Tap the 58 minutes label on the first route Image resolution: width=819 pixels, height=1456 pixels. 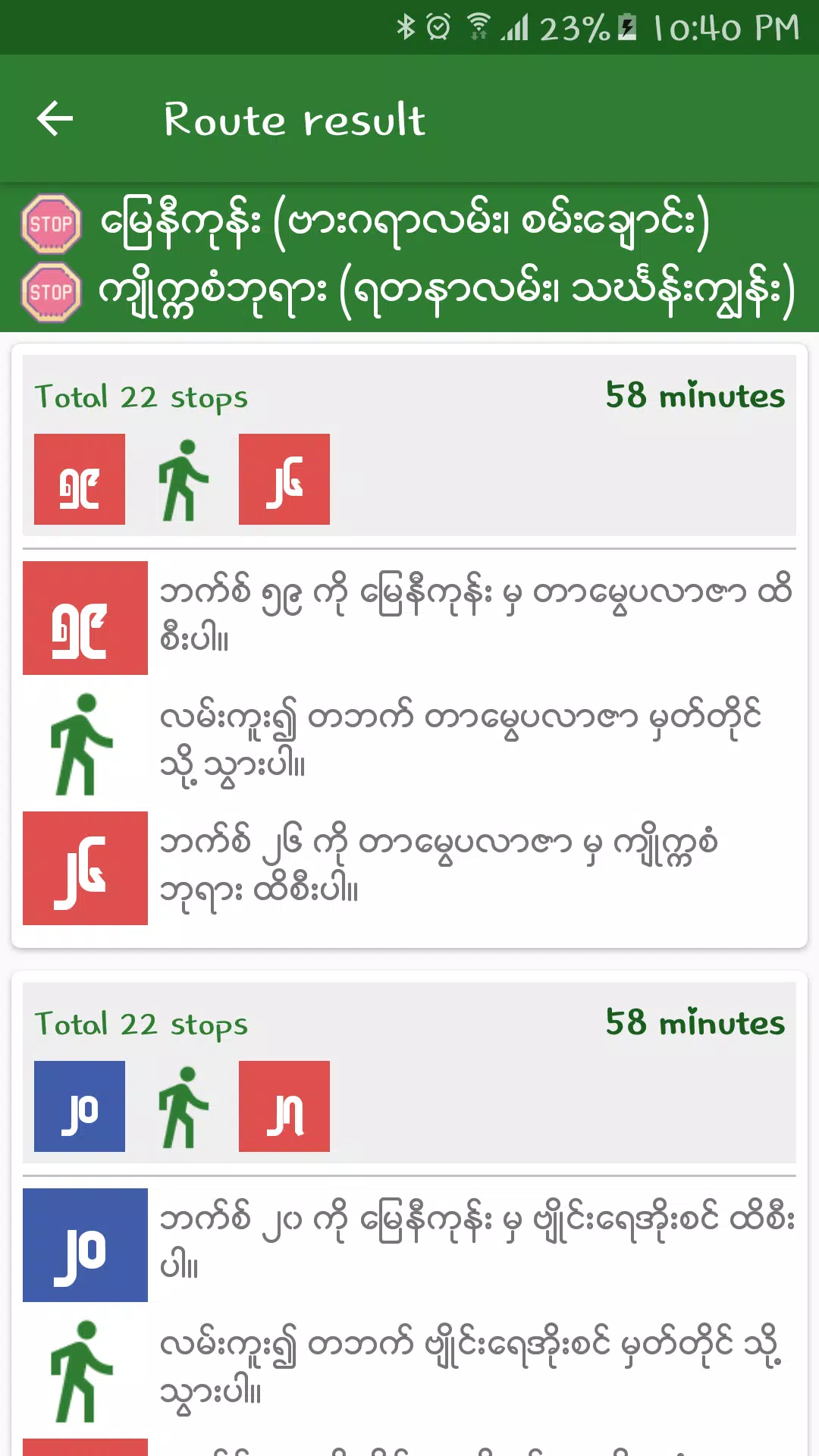click(695, 396)
